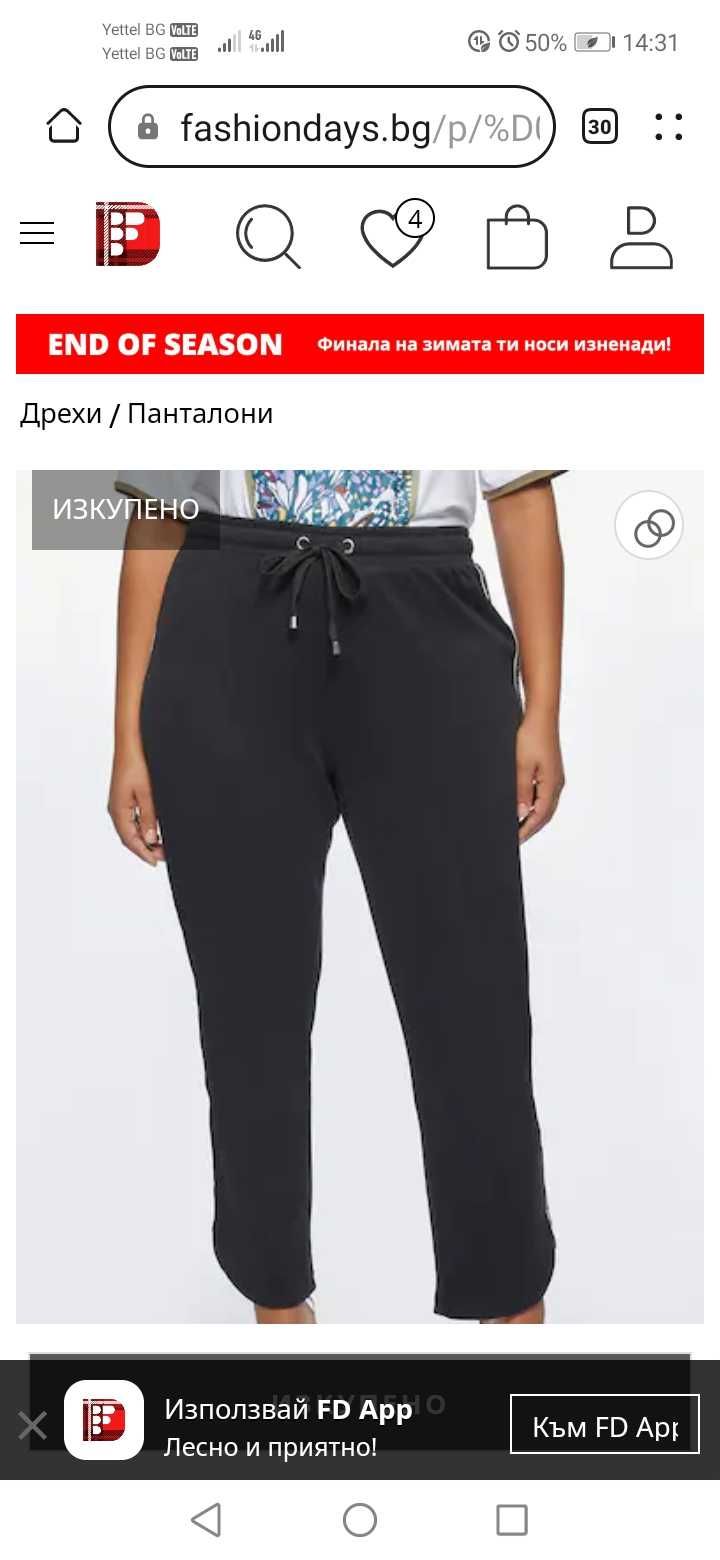Open the site search

click(268, 236)
